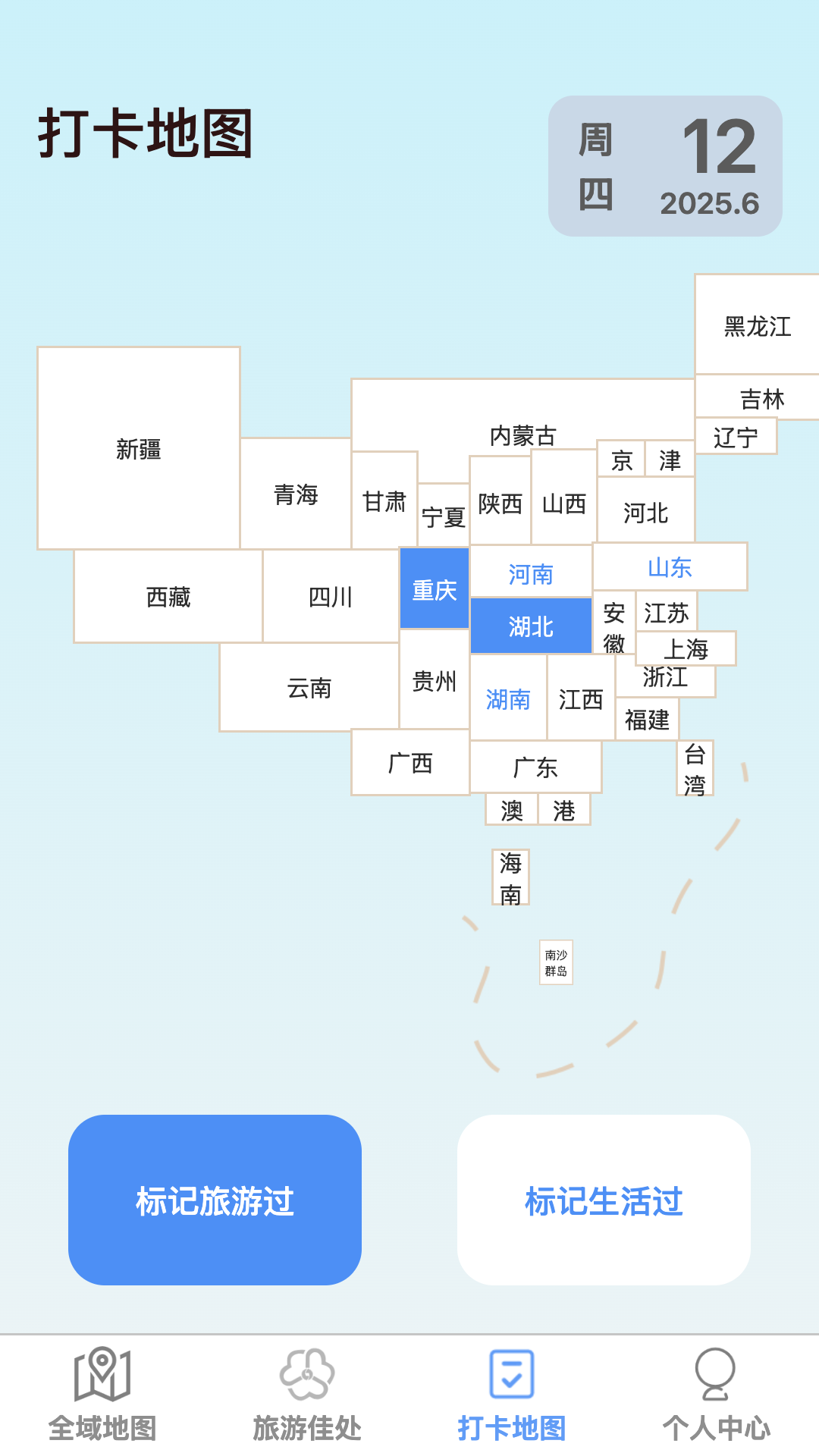Select the 西藏 region block
Screen dimensions: 819x1456
(168, 597)
